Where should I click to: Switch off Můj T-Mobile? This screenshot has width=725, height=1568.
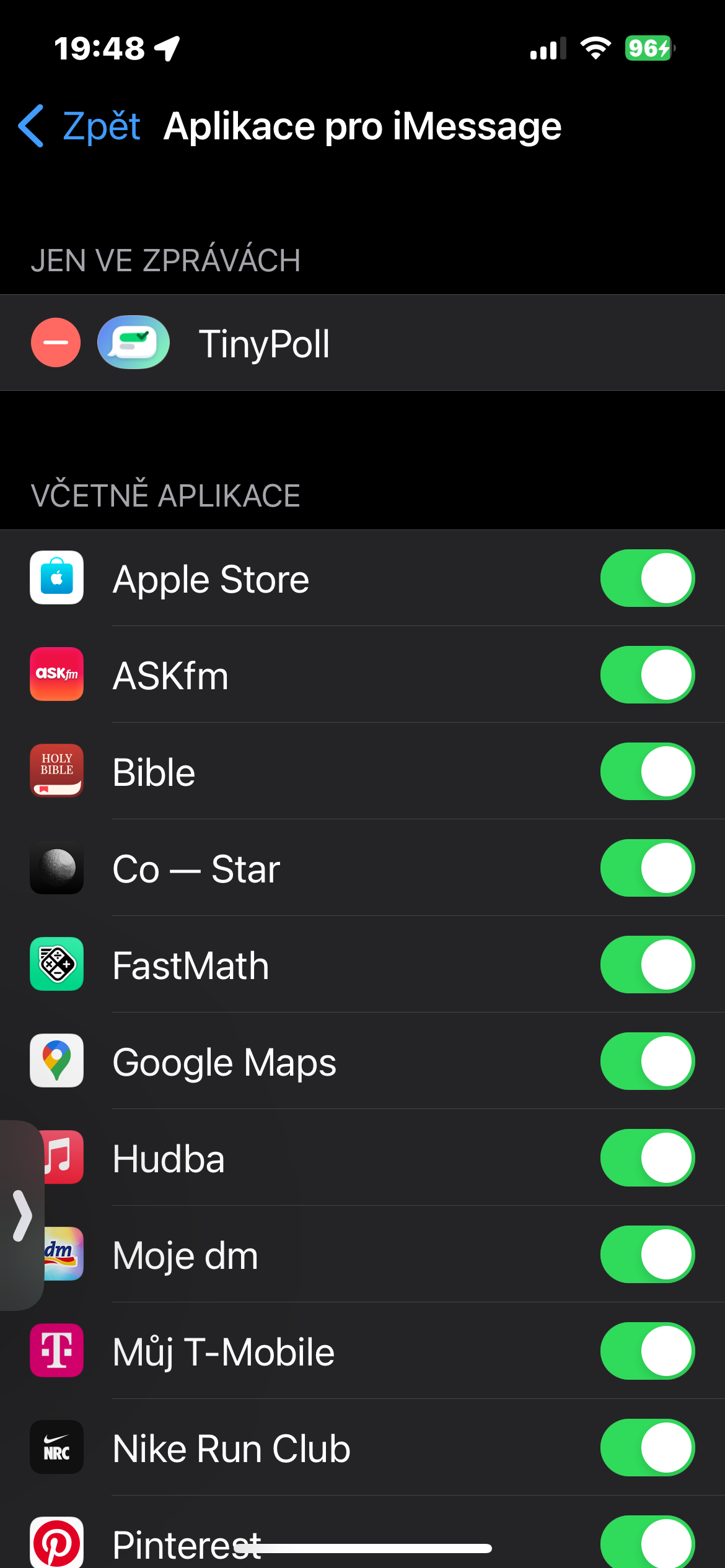[x=647, y=1351]
